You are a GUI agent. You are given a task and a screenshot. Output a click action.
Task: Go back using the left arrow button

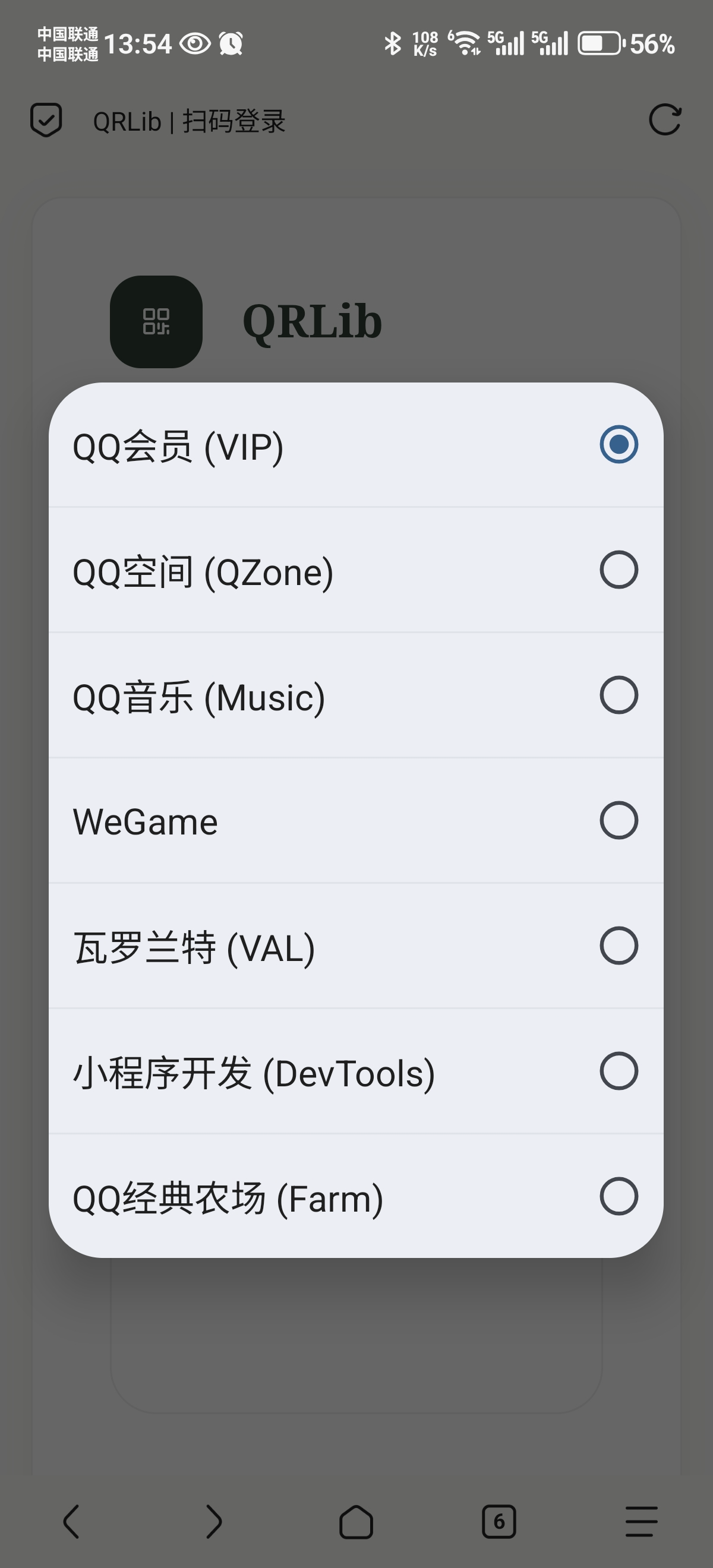[x=71, y=1520]
